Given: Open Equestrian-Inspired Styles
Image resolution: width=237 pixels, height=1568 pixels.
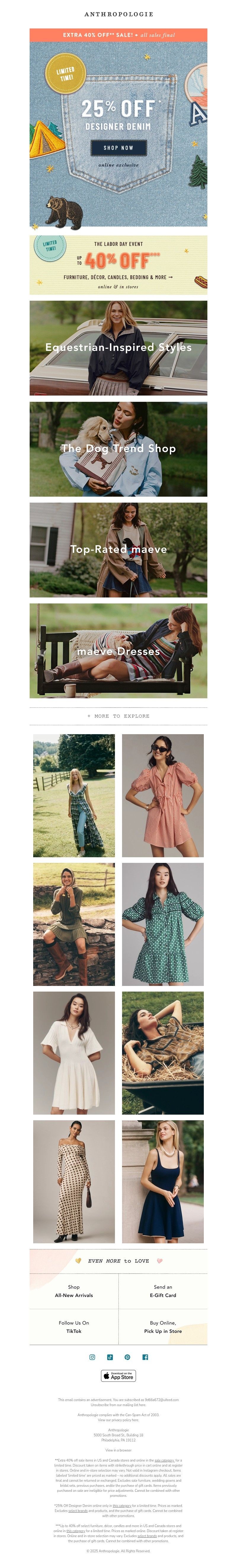Looking at the screenshot, I should tap(118, 348).
